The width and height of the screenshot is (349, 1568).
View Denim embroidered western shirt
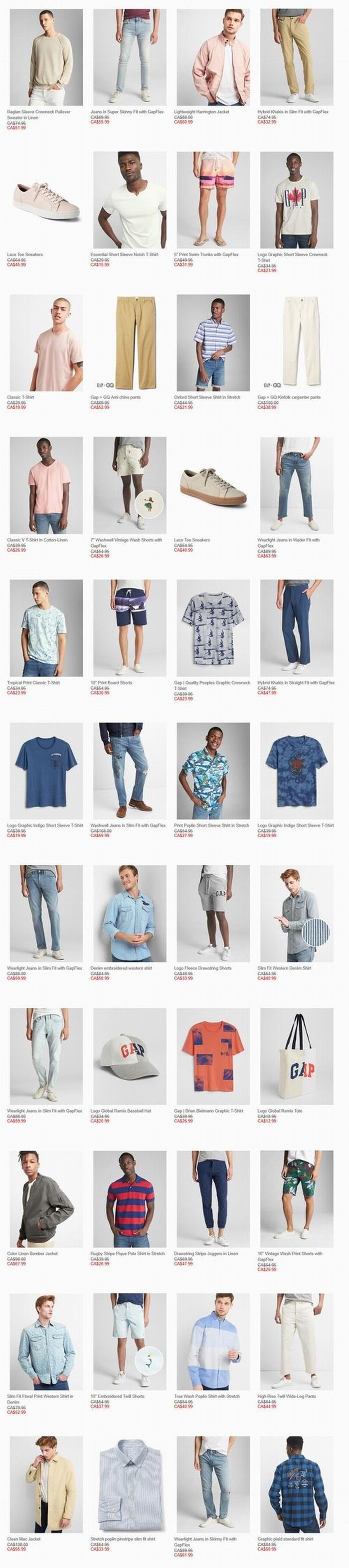129,914
